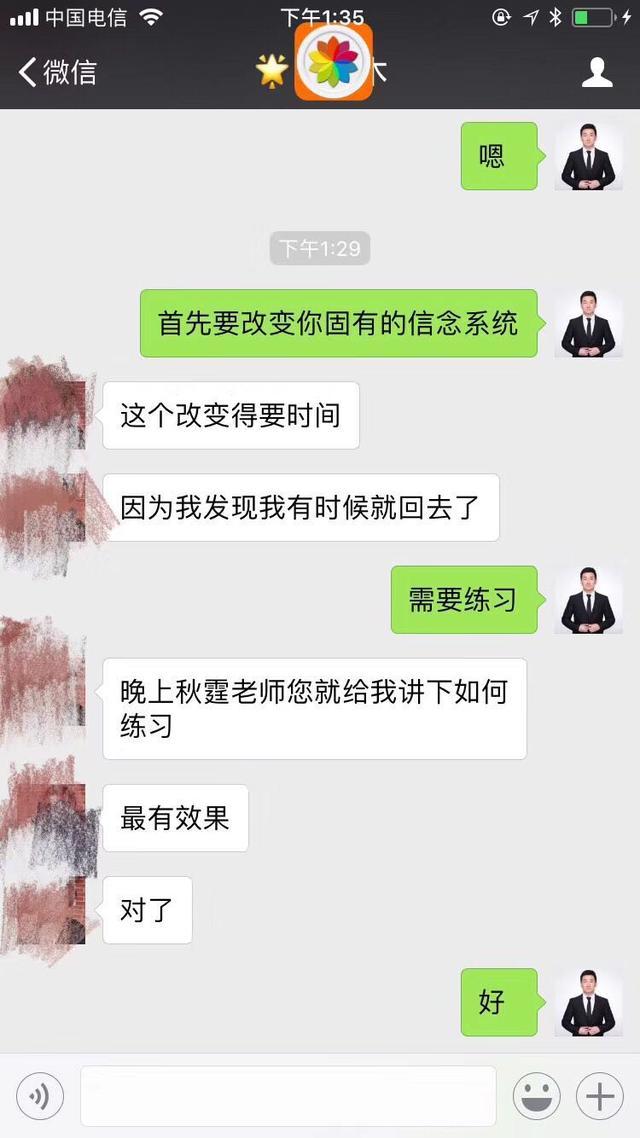Open the emoji picker
This screenshot has height=1138, width=640.
[x=537, y=1097]
